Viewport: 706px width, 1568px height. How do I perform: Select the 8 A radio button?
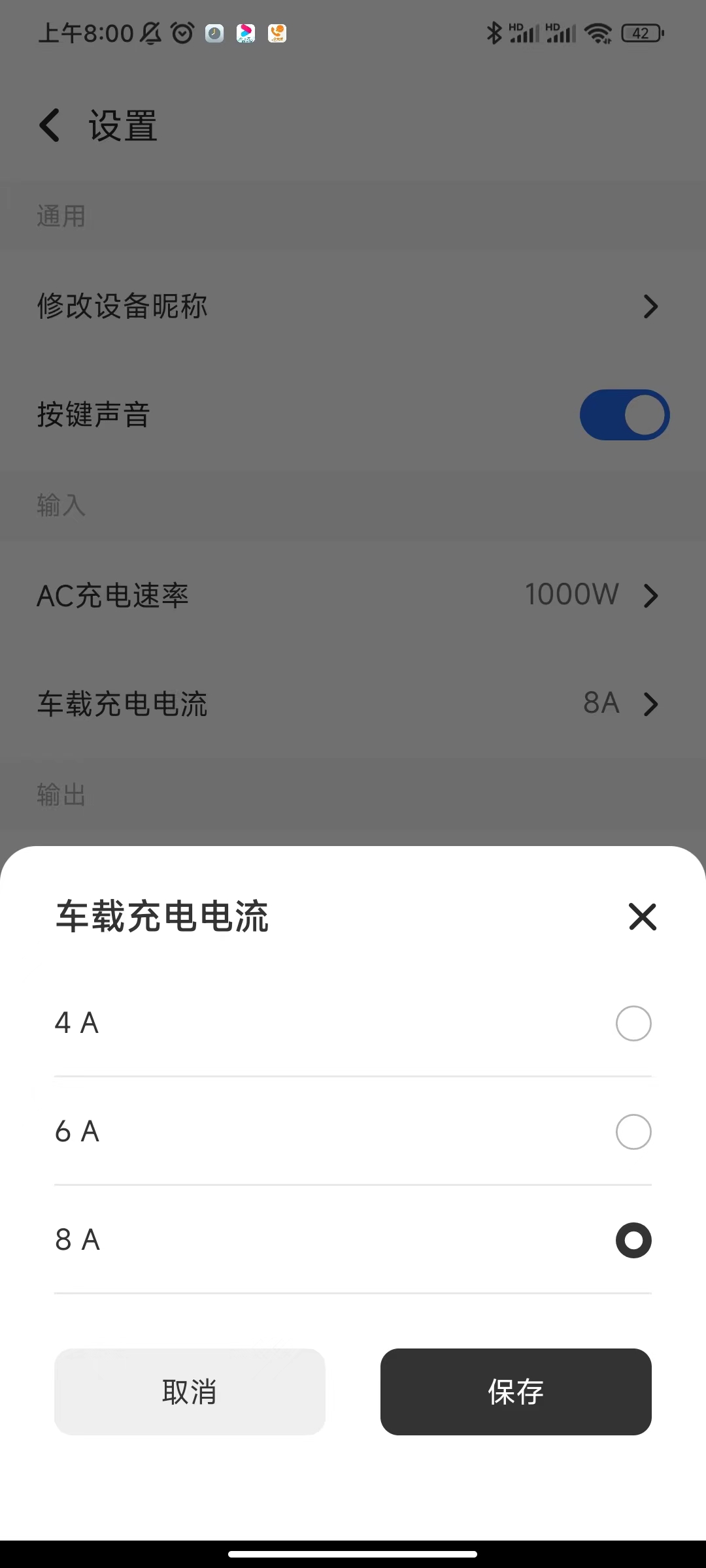pyautogui.click(x=633, y=1240)
